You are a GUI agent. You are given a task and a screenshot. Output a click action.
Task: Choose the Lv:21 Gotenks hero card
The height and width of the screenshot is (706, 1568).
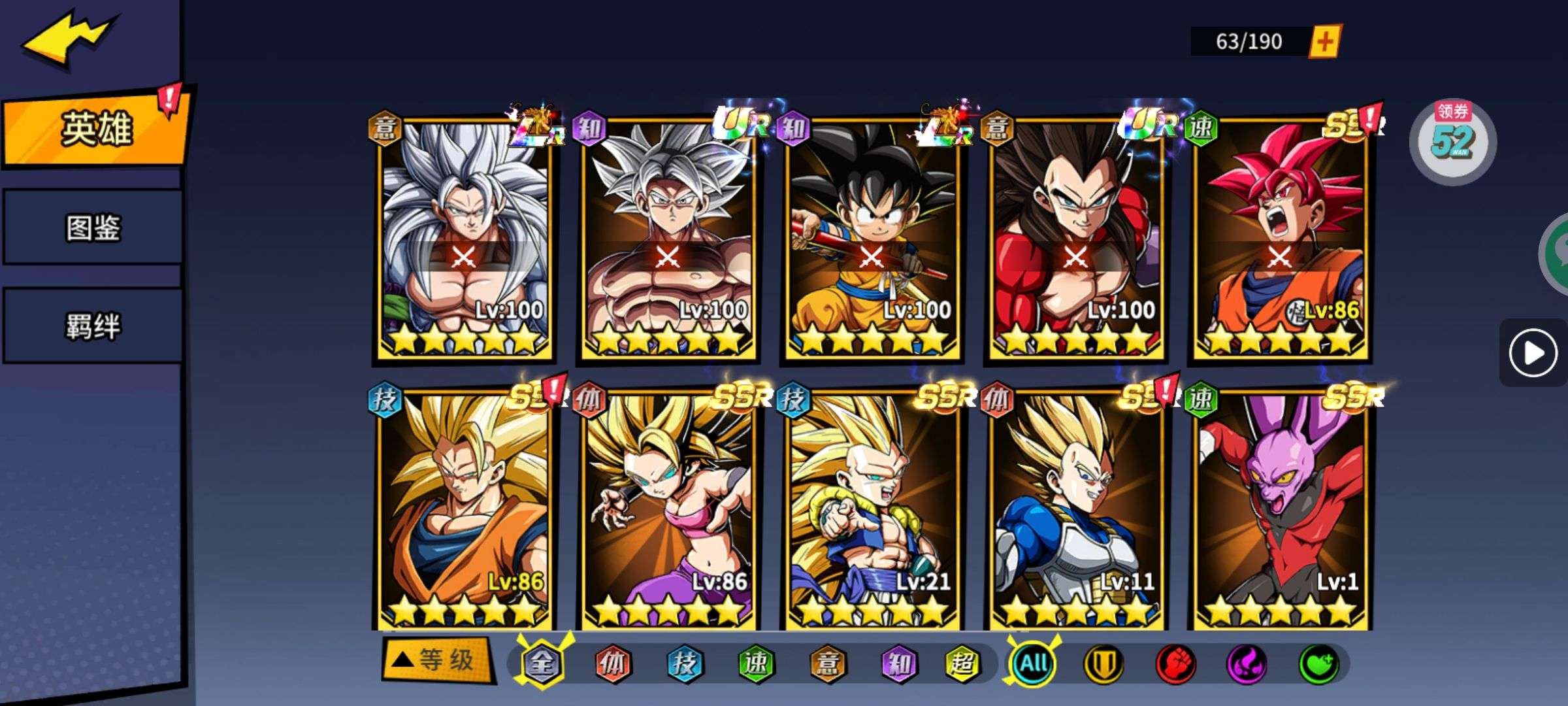tap(872, 510)
